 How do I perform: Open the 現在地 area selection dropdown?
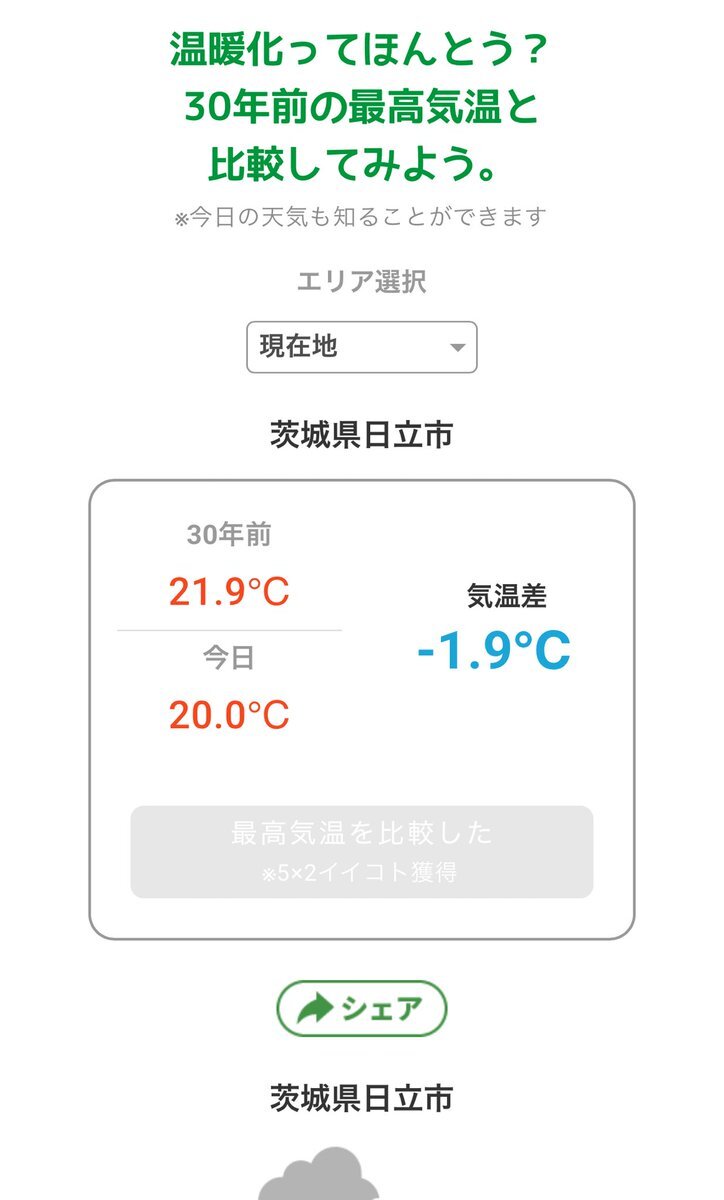(x=361, y=347)
